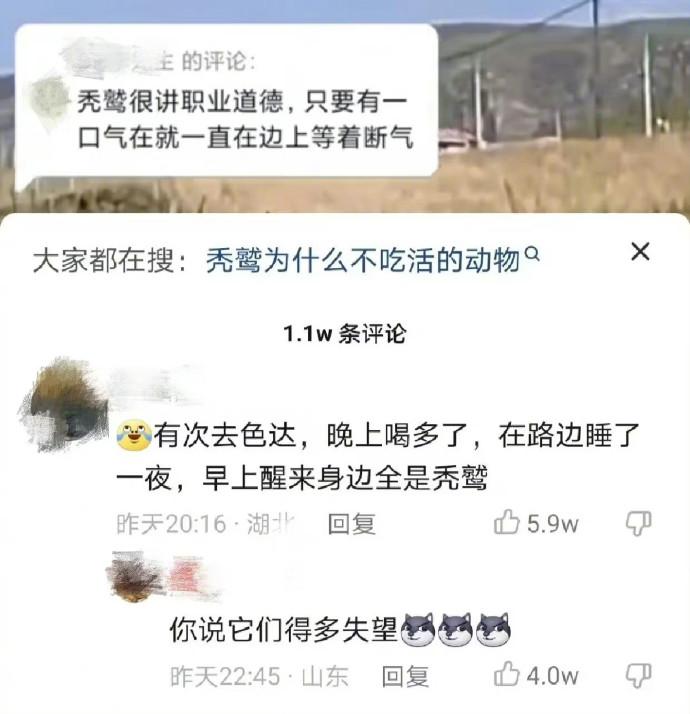Screen dimensions: 690x714
Task: Close the comments panel
Action: pos(640,251)
